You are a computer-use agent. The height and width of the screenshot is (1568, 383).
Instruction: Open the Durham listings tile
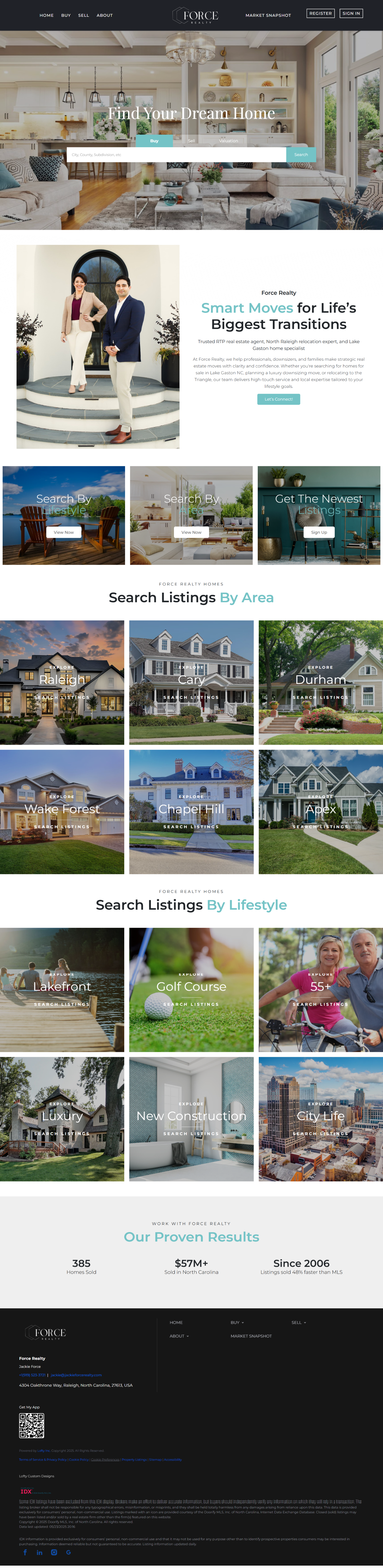click(320, 682)
